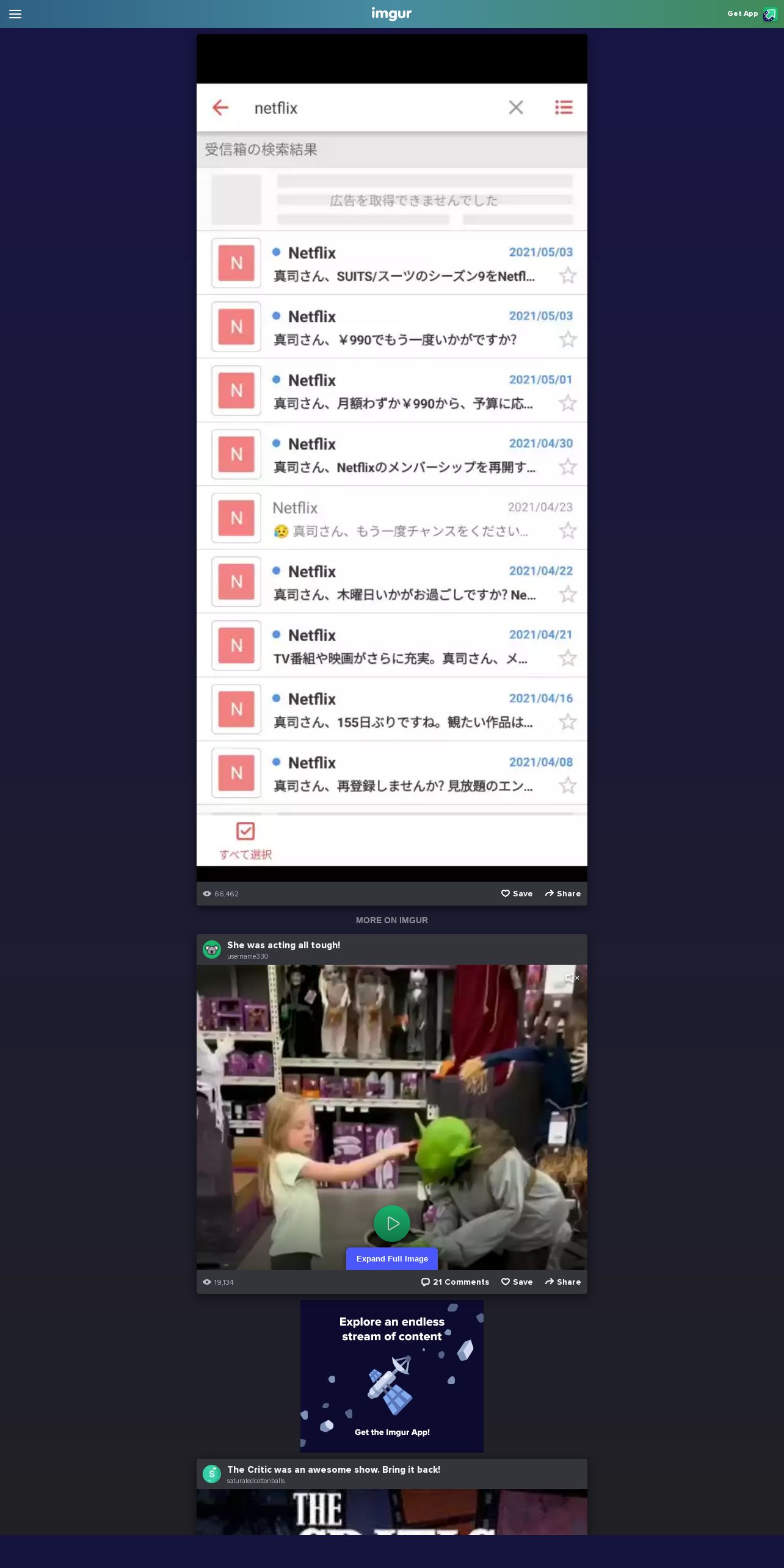784x1568 pixels.
Task: Unmute the video sound
Action: point(572,978)
